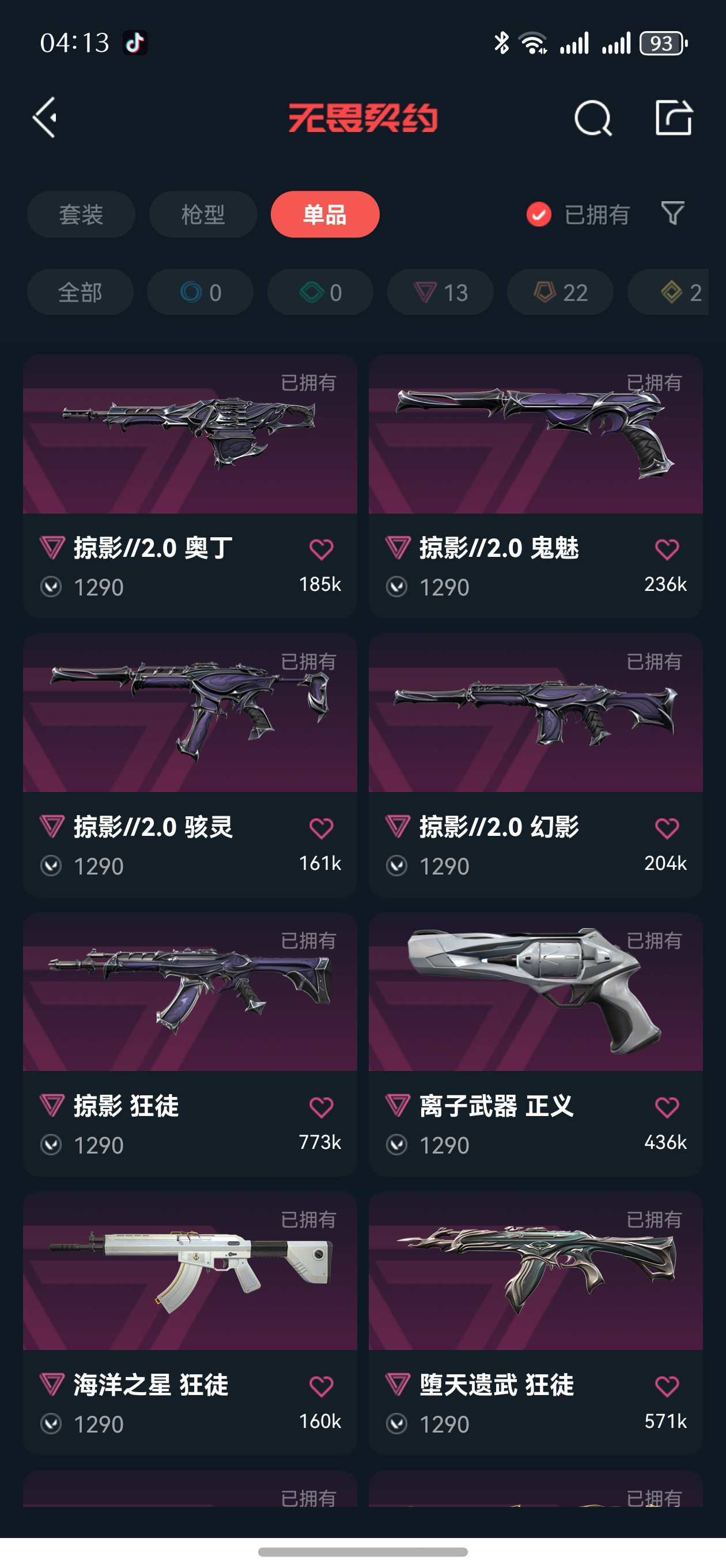Open the 掠影//2.0 骇灵 skin card
This screenshot has width=726, height=1568.
click(x=190, y=764)
